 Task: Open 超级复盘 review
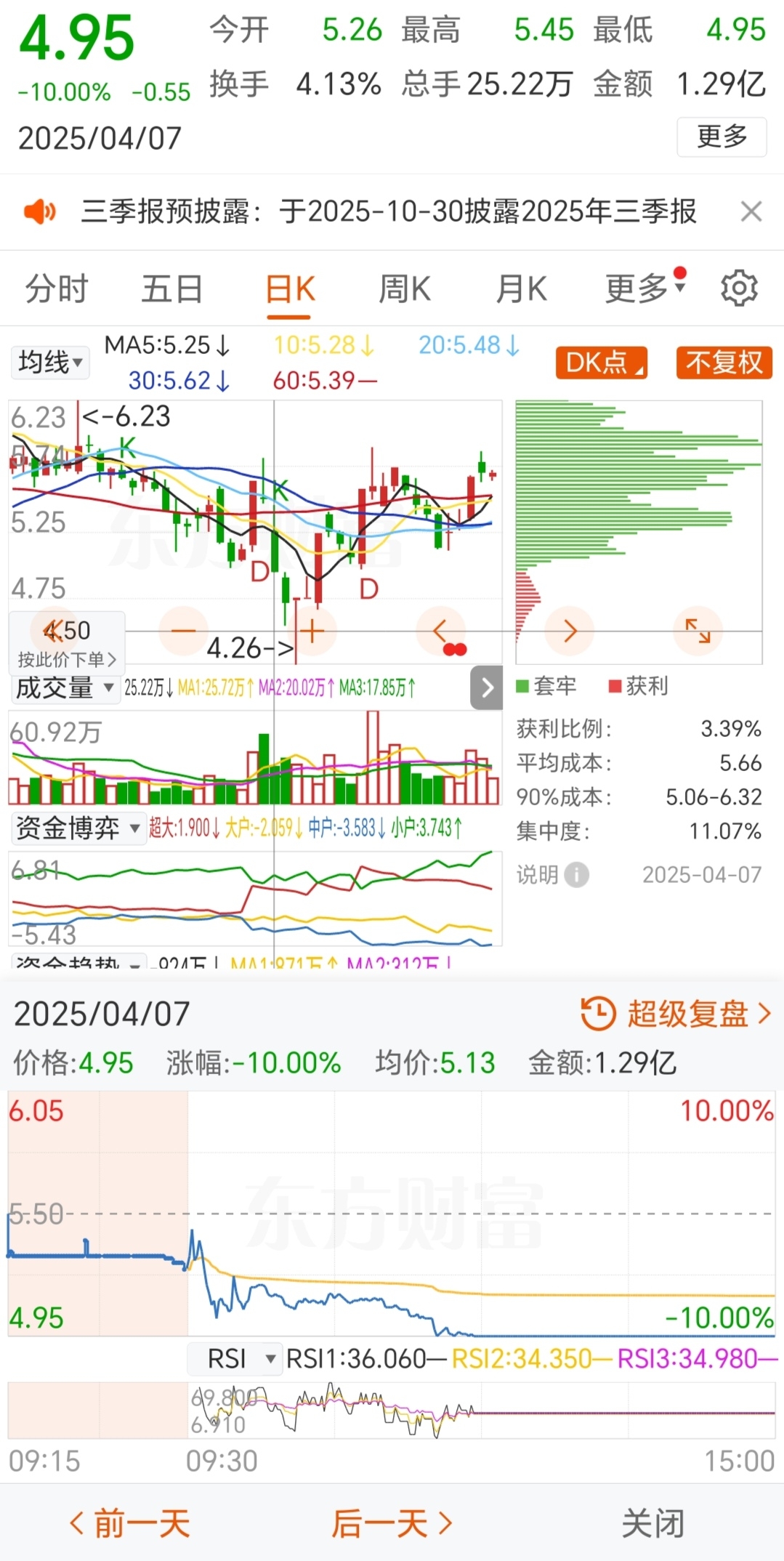pyautogui.click(x=676, y=1013)
